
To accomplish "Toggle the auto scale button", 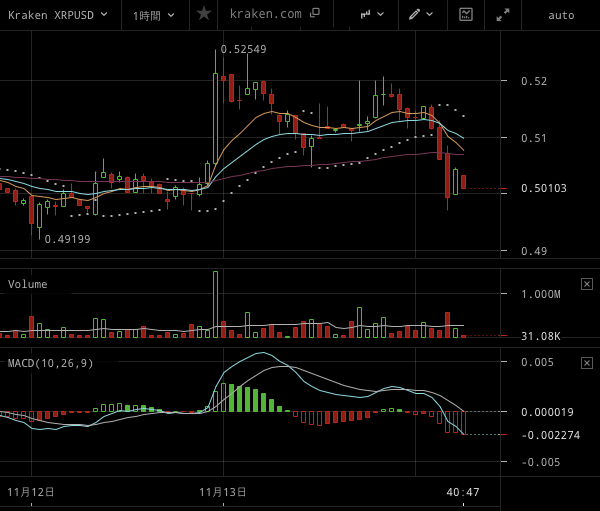I will coord(561,15).
